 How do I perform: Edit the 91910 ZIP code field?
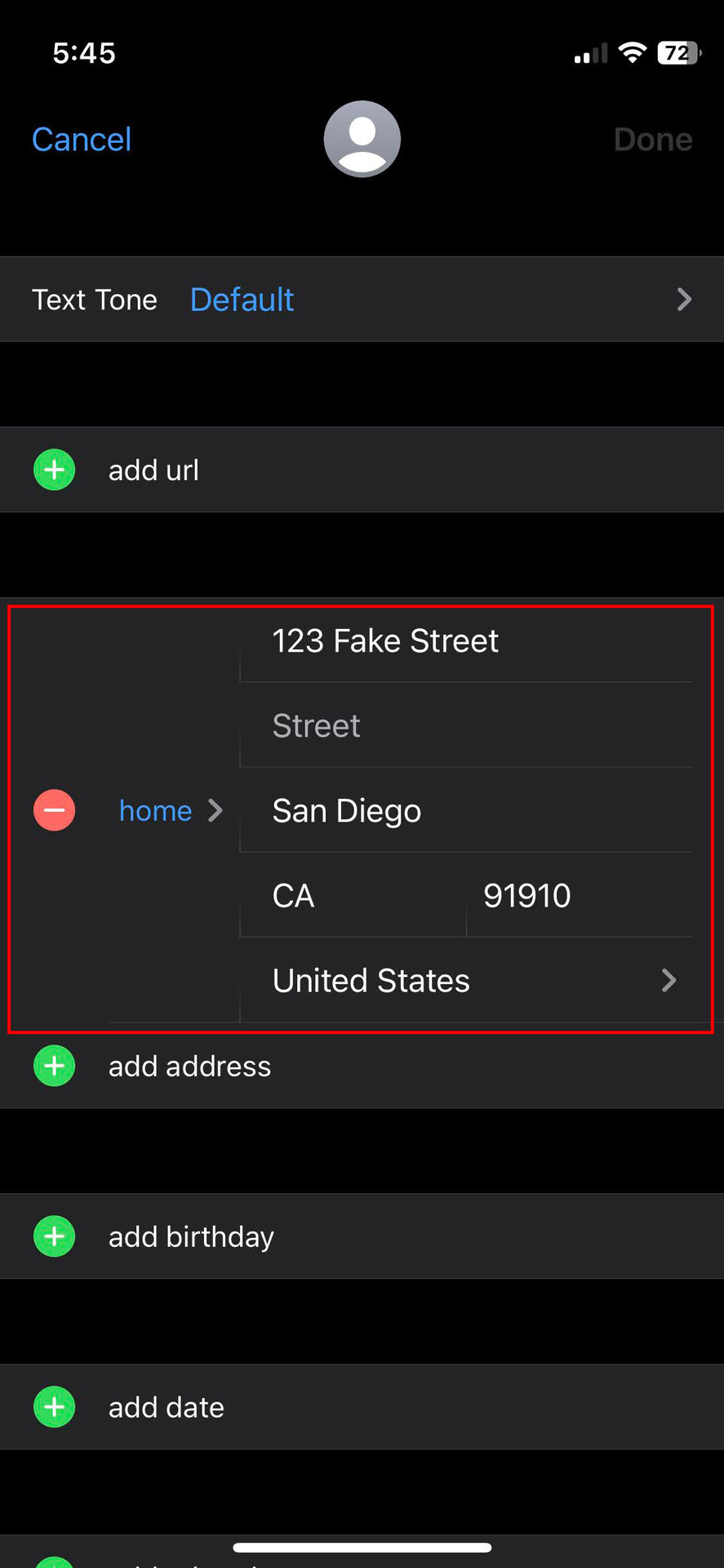580,896
